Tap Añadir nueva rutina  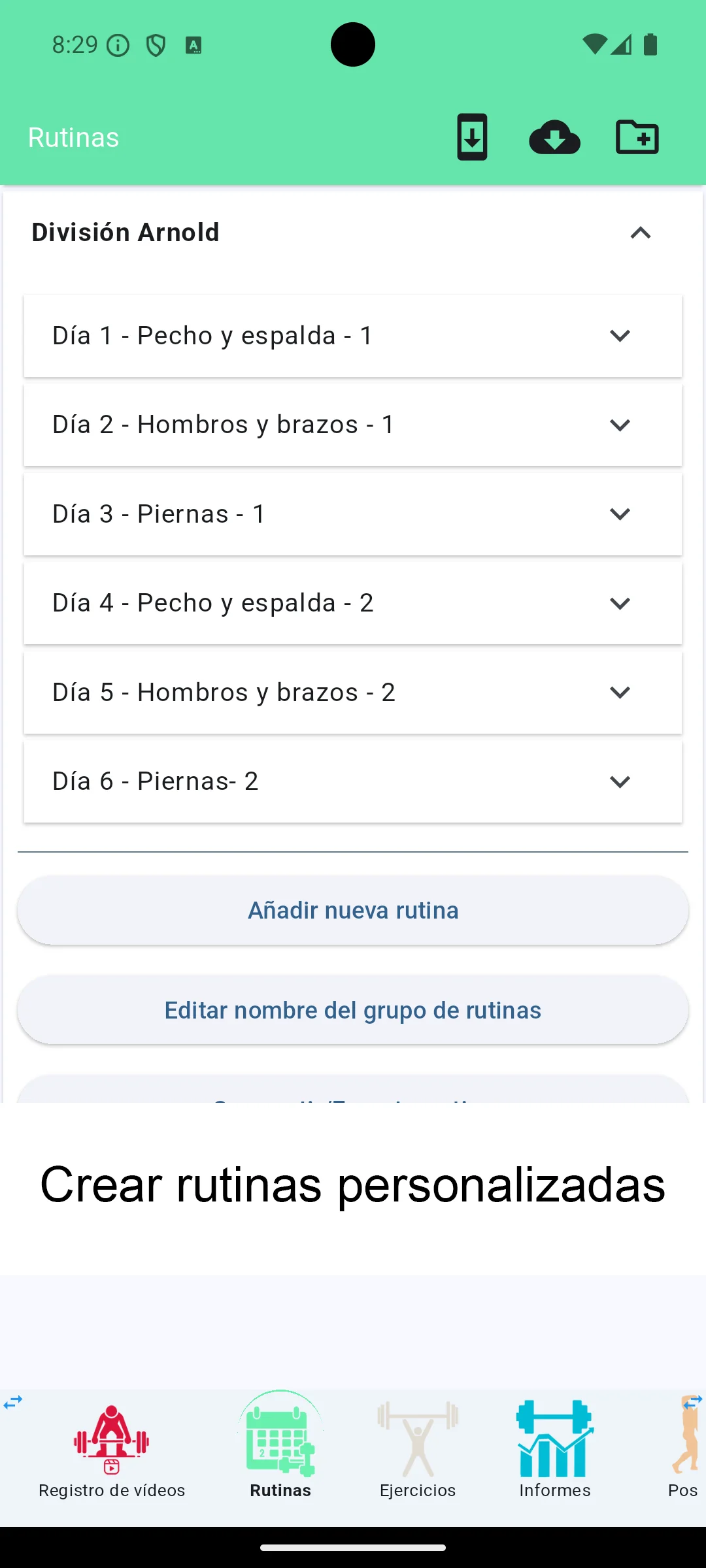(x=353, y=909)
